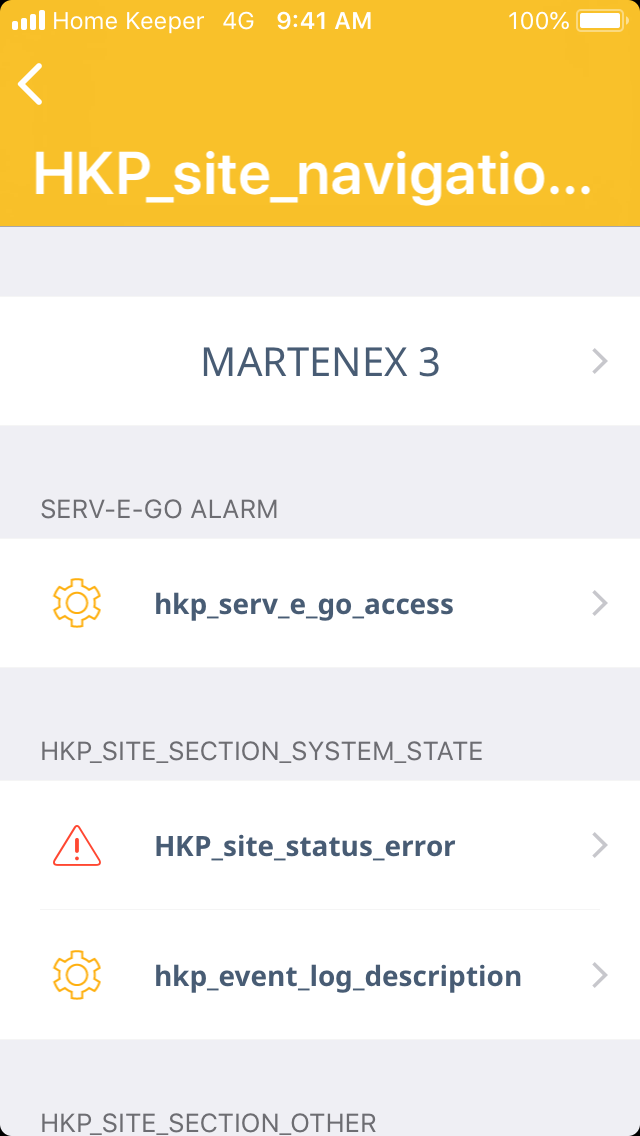Go back using the header arrow
Screen dimensions: 640x1136
32,84
